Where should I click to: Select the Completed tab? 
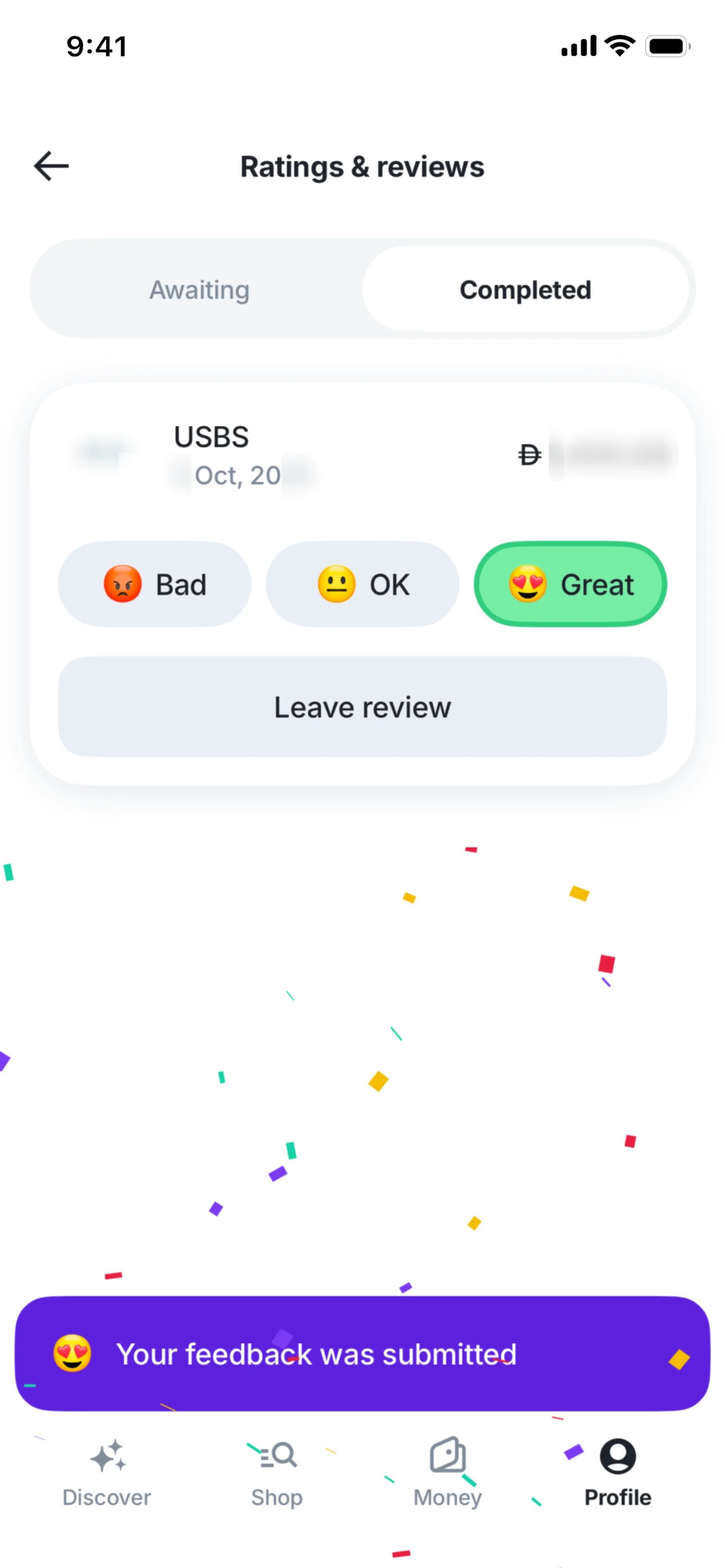click(x=525, y=290)
